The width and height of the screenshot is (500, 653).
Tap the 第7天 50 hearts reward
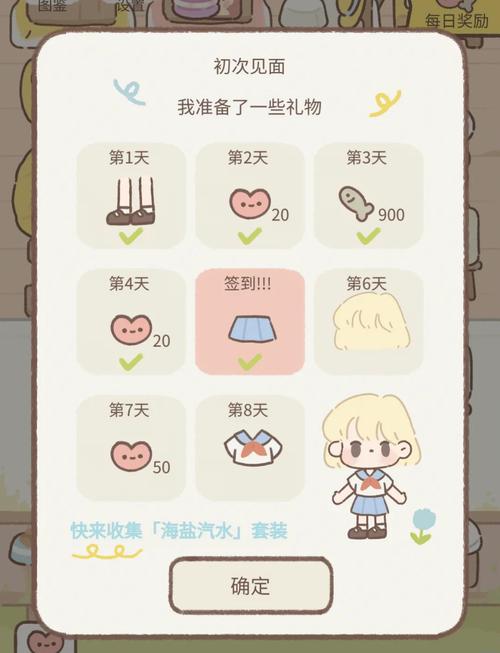[131, 448]
